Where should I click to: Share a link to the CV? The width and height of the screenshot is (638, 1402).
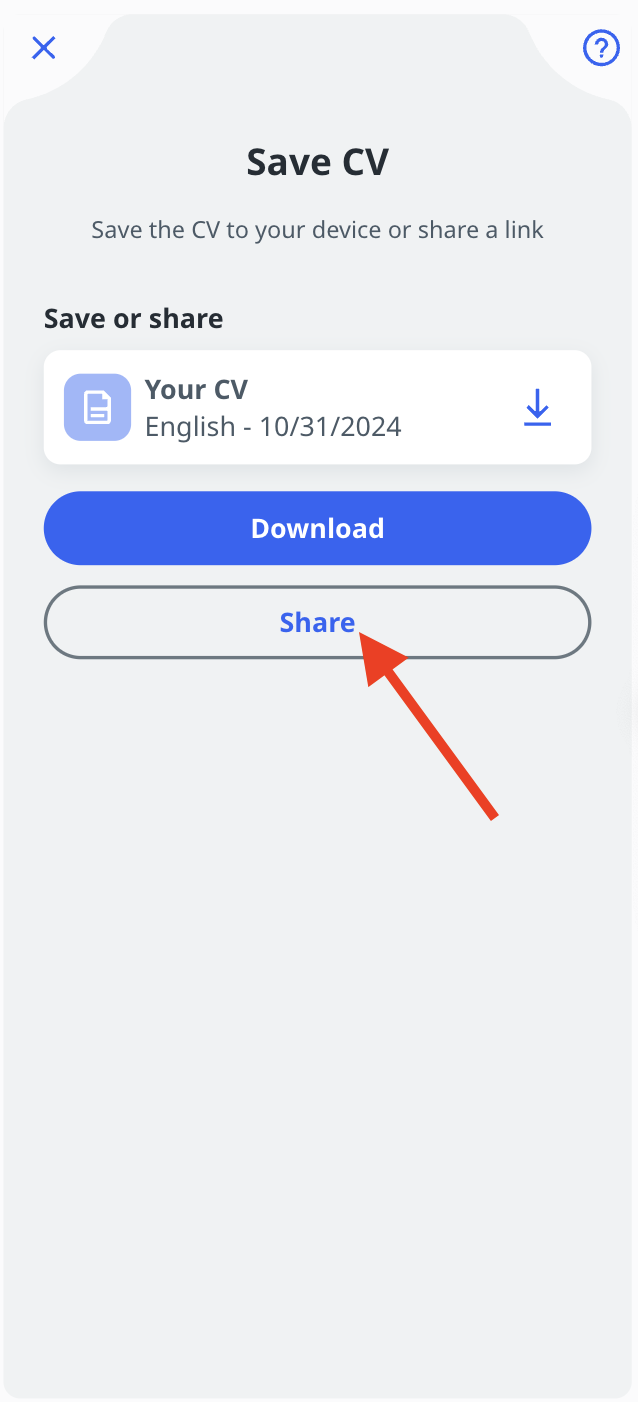[317, 622]
